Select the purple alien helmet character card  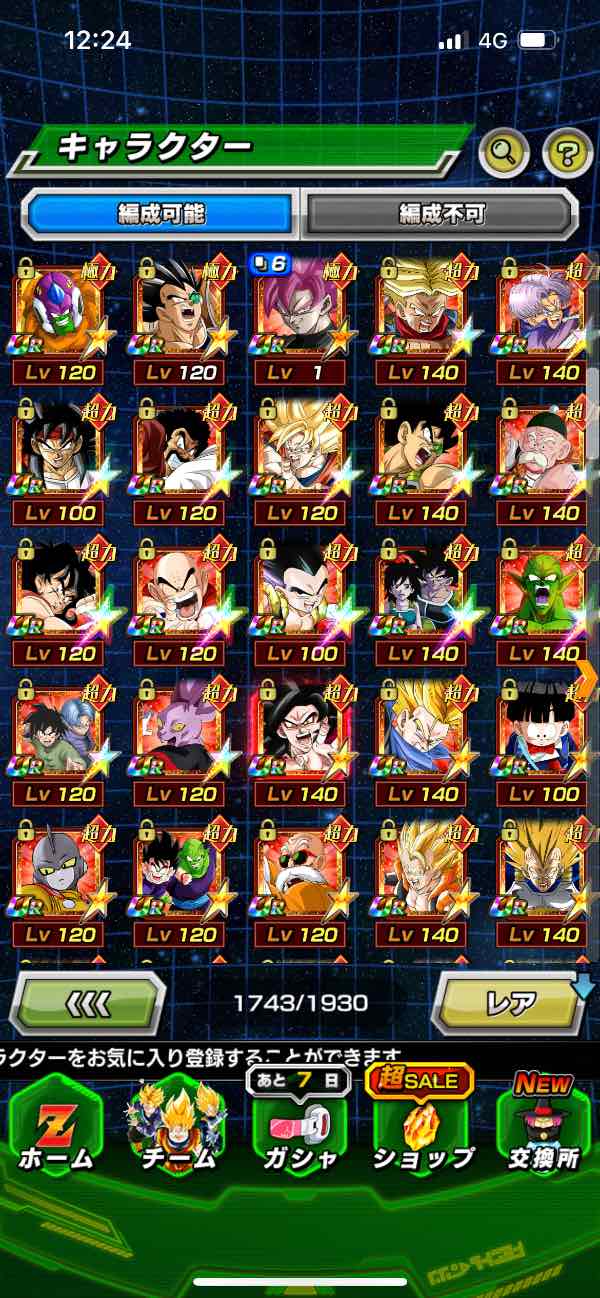pos(58,320)
